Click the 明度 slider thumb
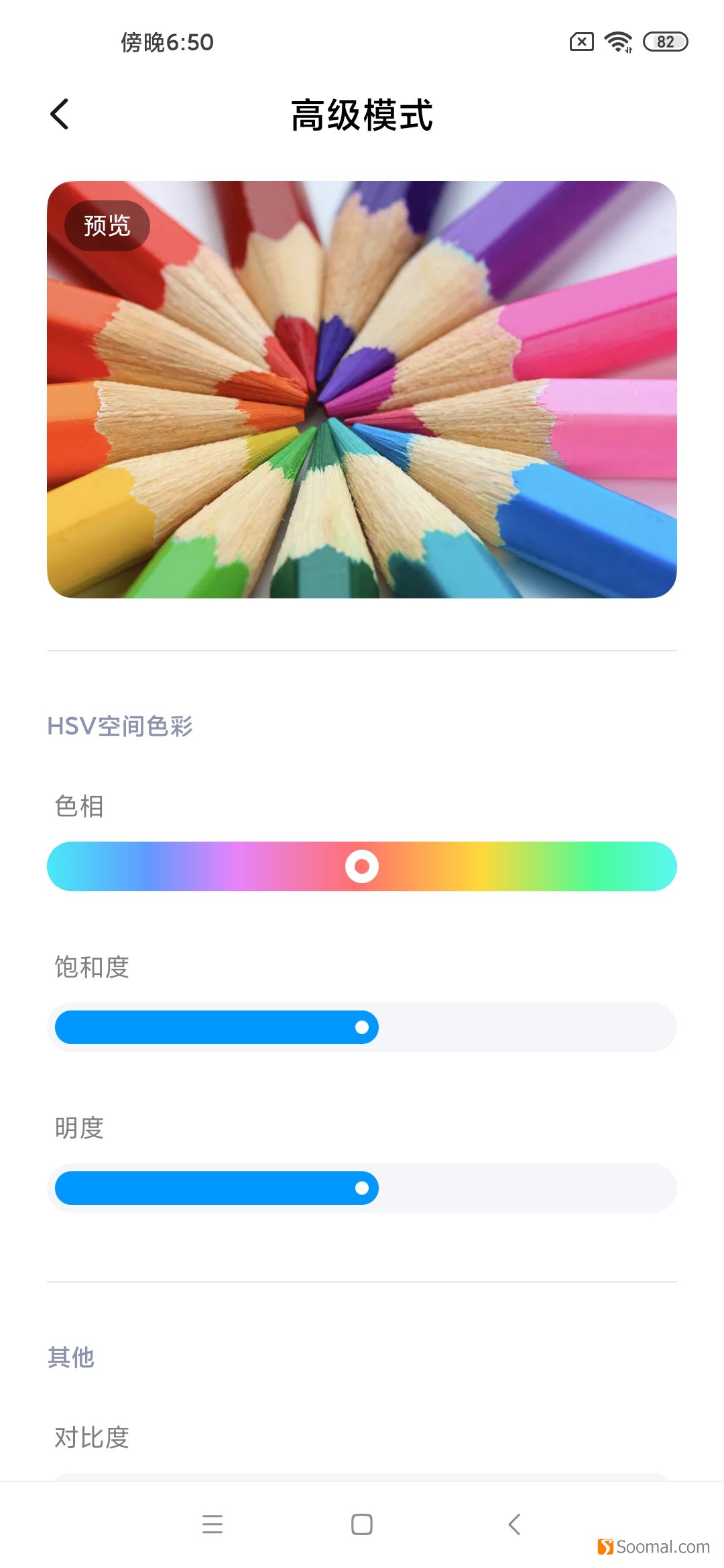Screen dimensions: 724x1568 362,1188
